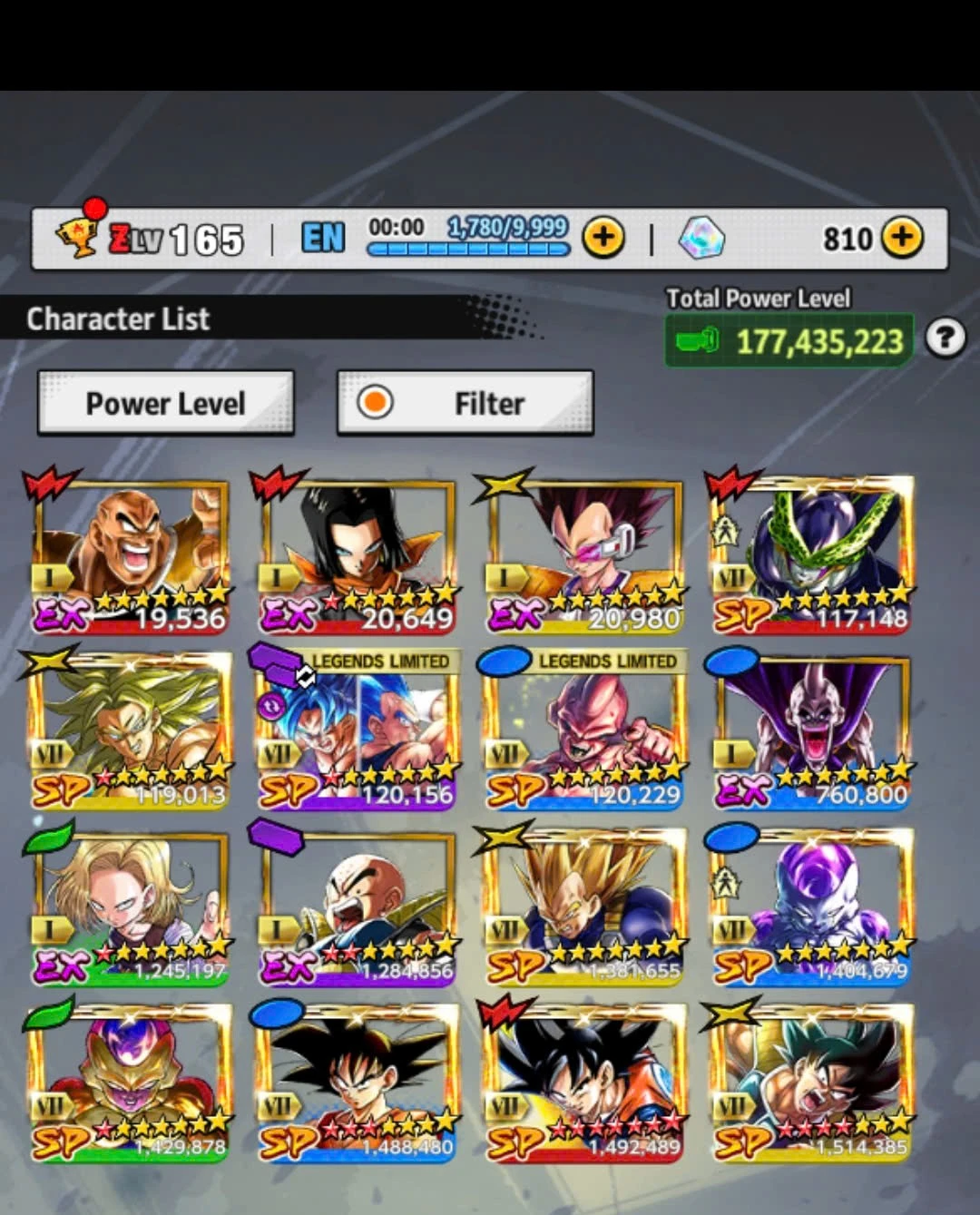Select the Legends Limited card showing 120,156
This screenshot has height=1215, width=980.
[357, 731]
